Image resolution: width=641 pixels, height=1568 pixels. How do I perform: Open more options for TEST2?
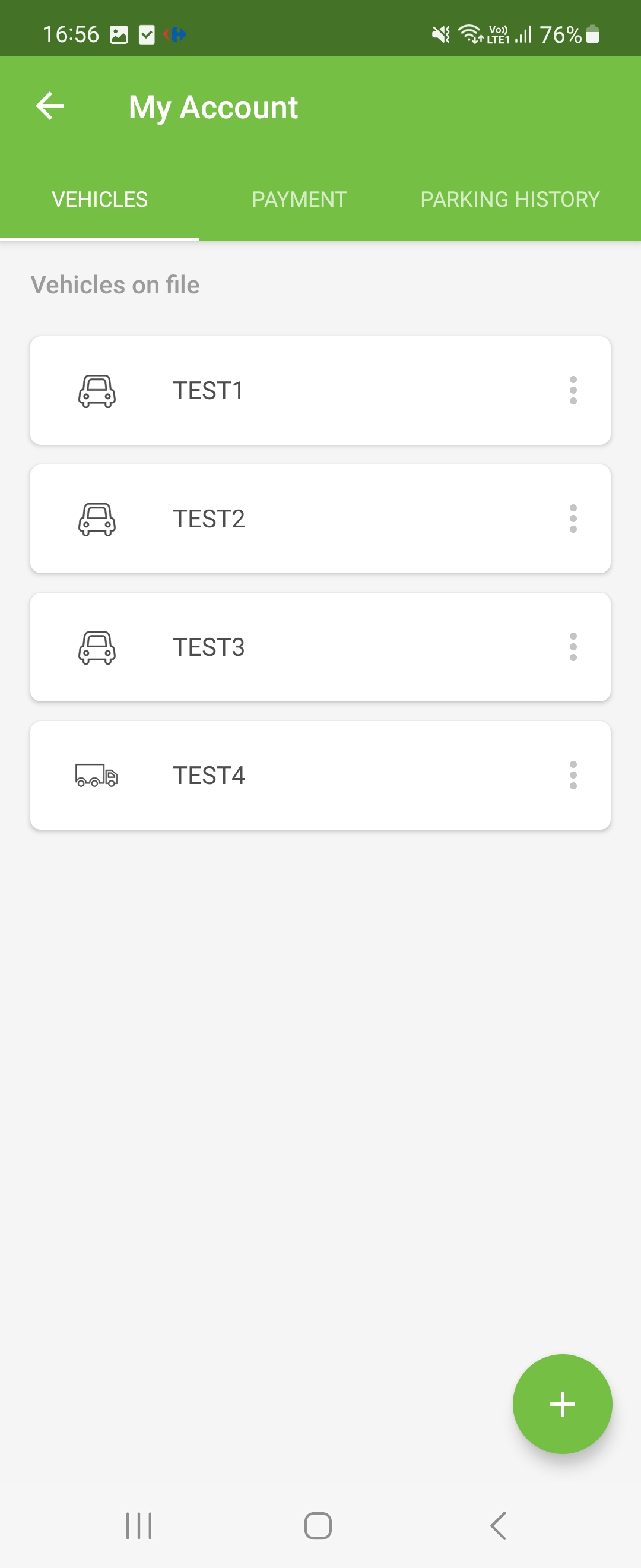point(573,519)
